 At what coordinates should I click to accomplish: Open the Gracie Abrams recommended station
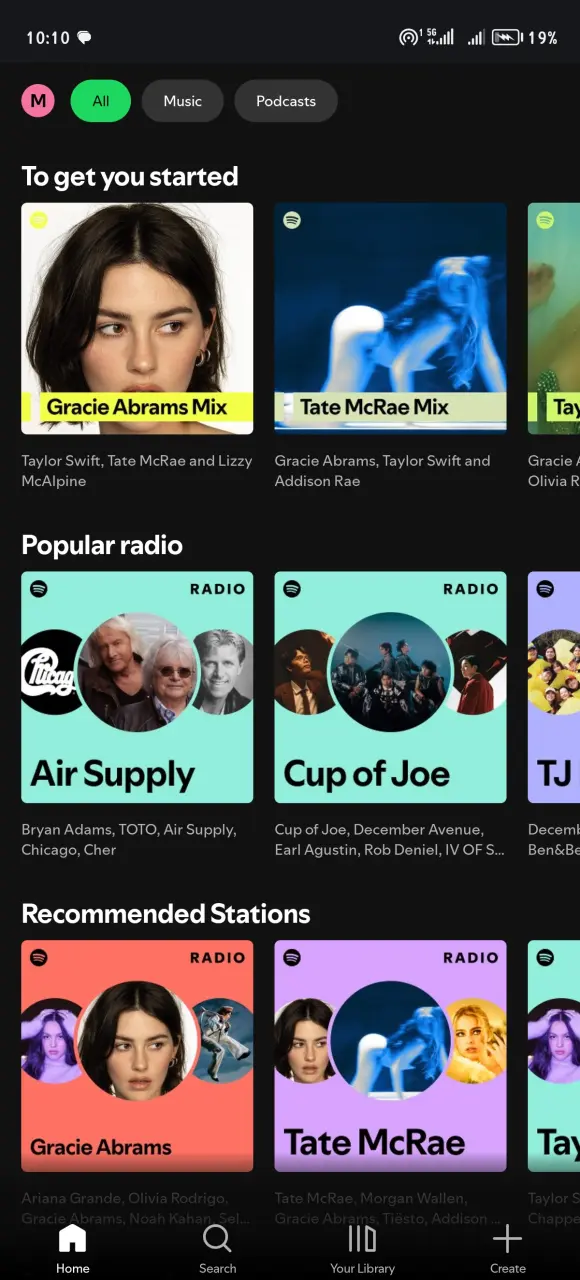tap(137, 1056)
